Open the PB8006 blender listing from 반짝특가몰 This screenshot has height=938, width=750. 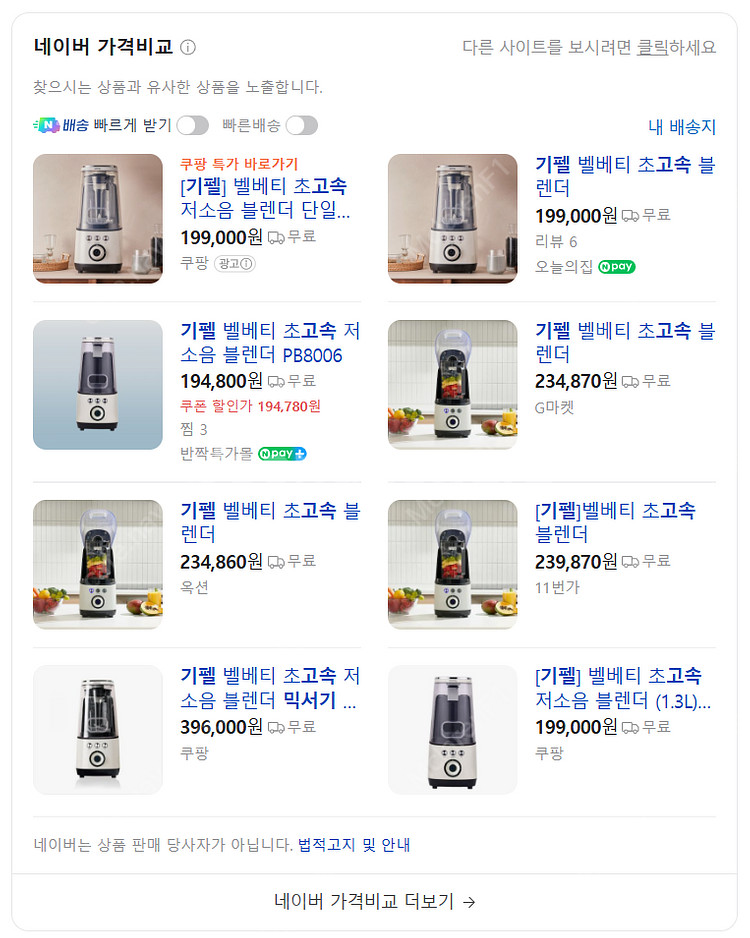click(270, 342)
